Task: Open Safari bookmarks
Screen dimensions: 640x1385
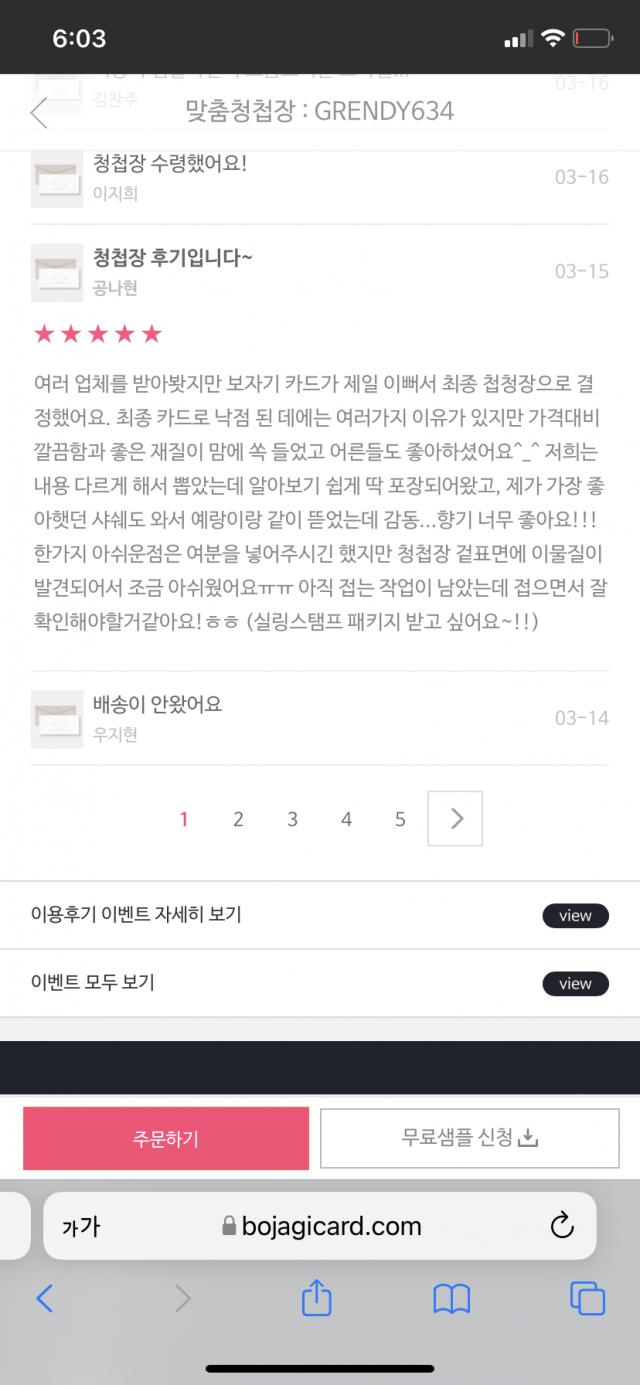Action: [x=451, y=1298]
